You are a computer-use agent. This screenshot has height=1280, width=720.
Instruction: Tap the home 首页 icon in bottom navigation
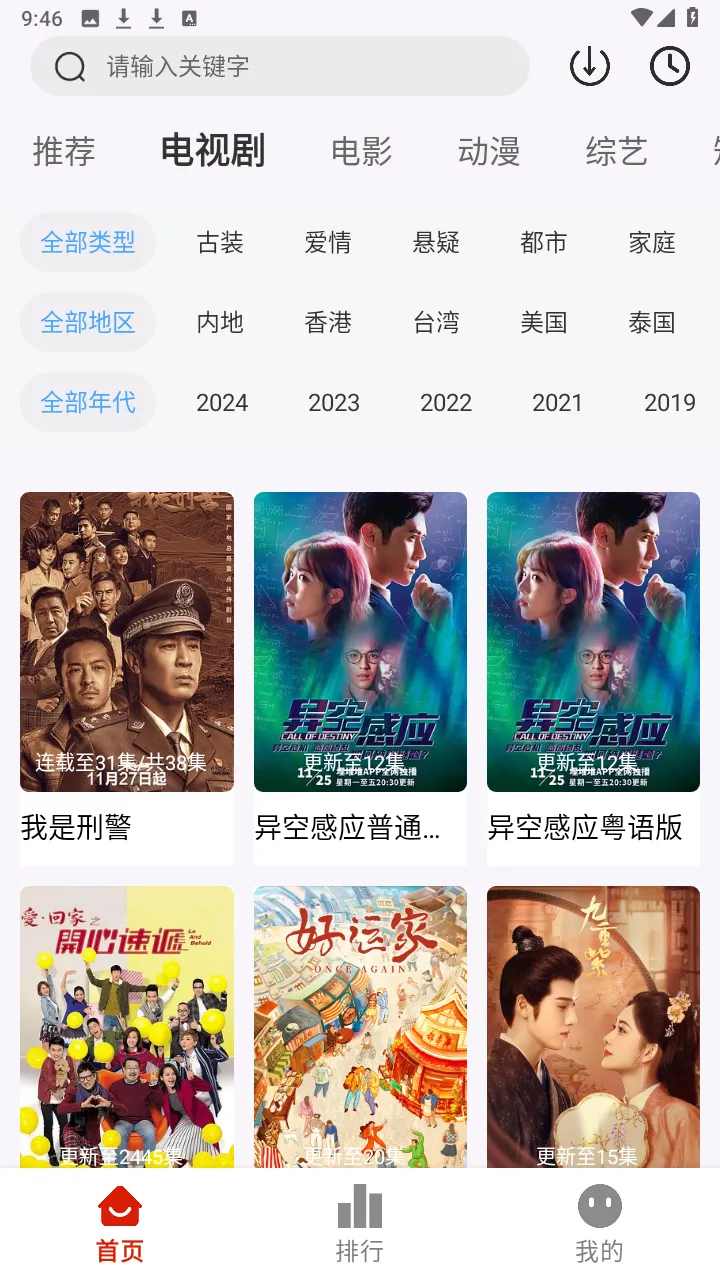(x=119, y=1207)
